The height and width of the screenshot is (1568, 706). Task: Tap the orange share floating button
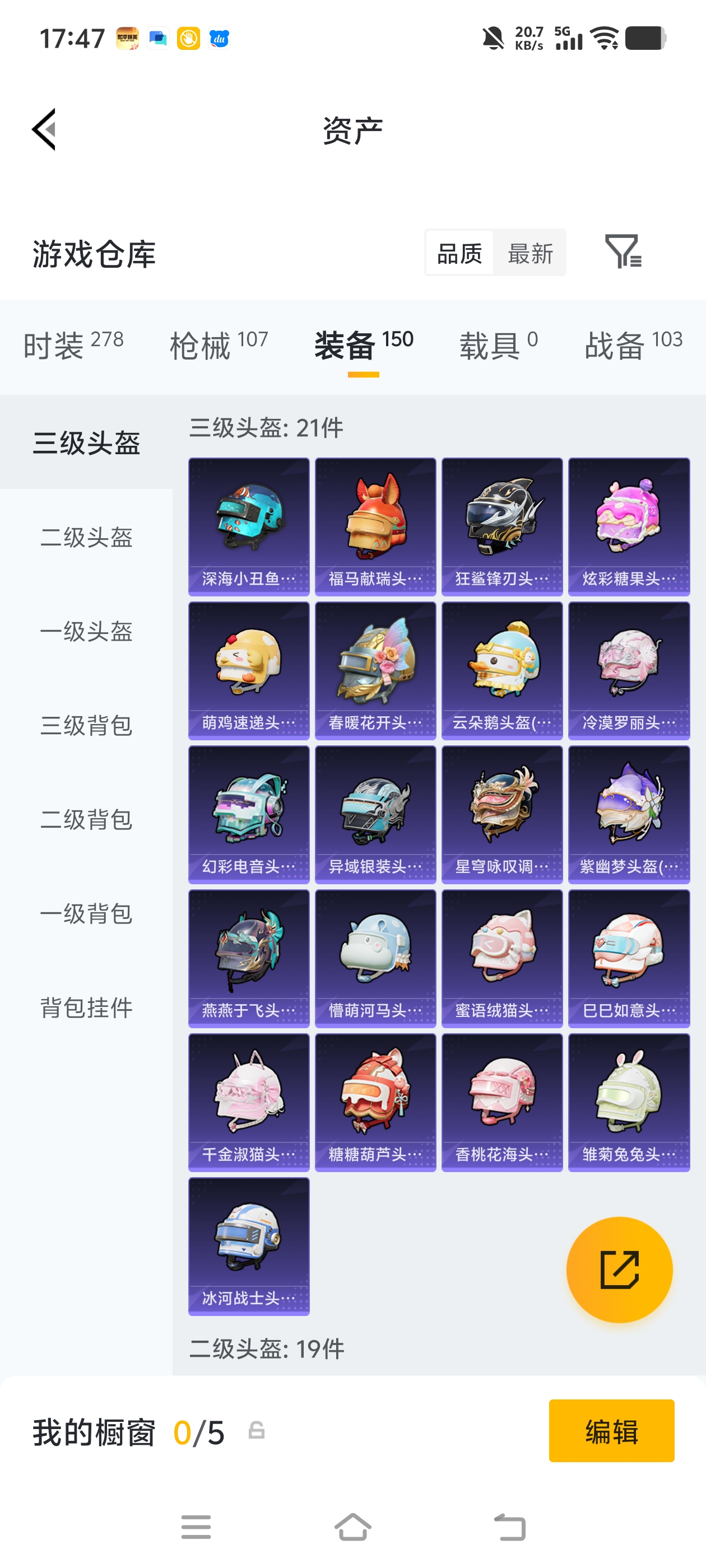[x=619, y=1269]
